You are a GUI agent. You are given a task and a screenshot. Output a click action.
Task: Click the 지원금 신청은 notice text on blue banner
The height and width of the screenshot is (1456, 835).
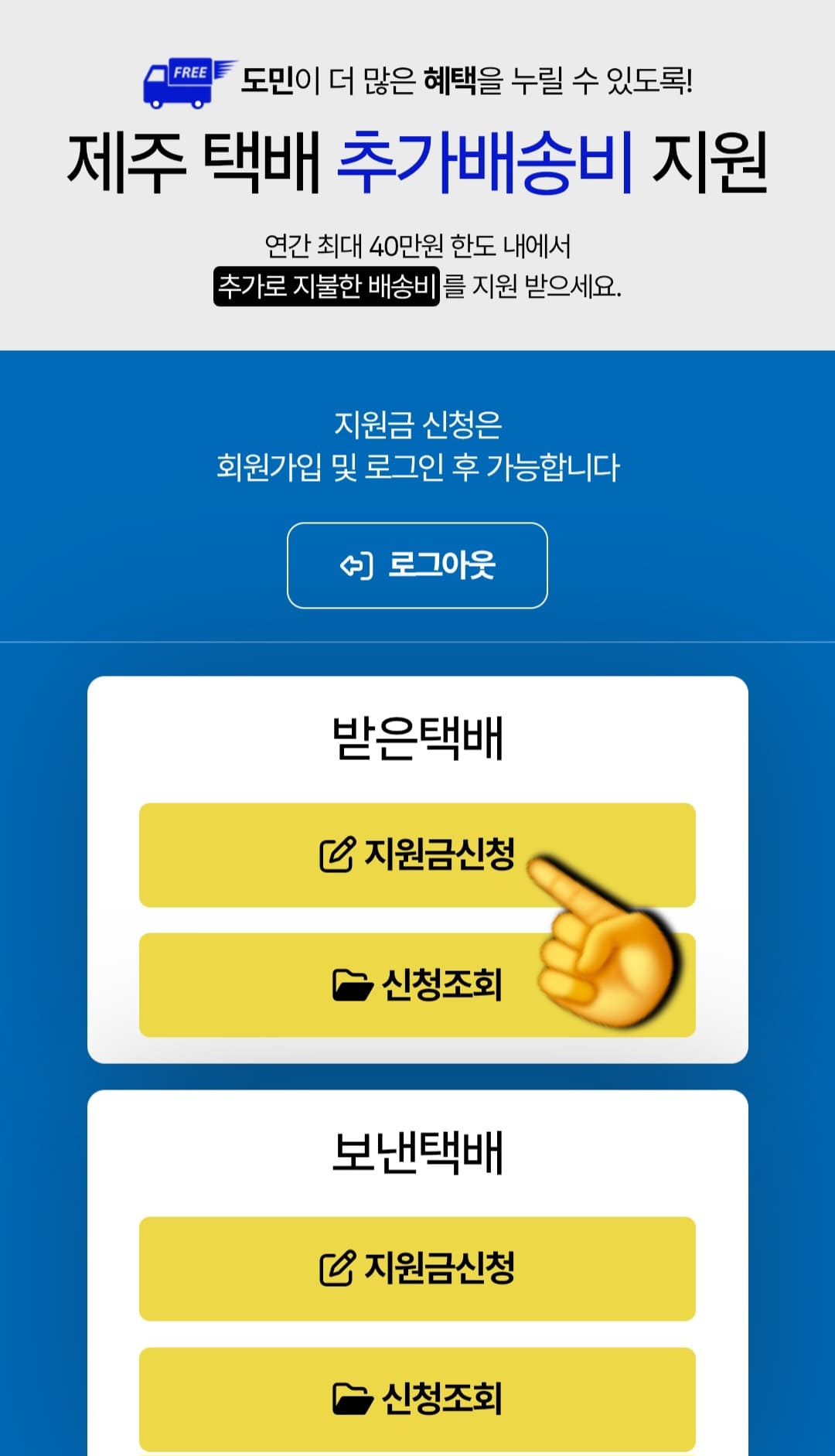click(417, 423)
